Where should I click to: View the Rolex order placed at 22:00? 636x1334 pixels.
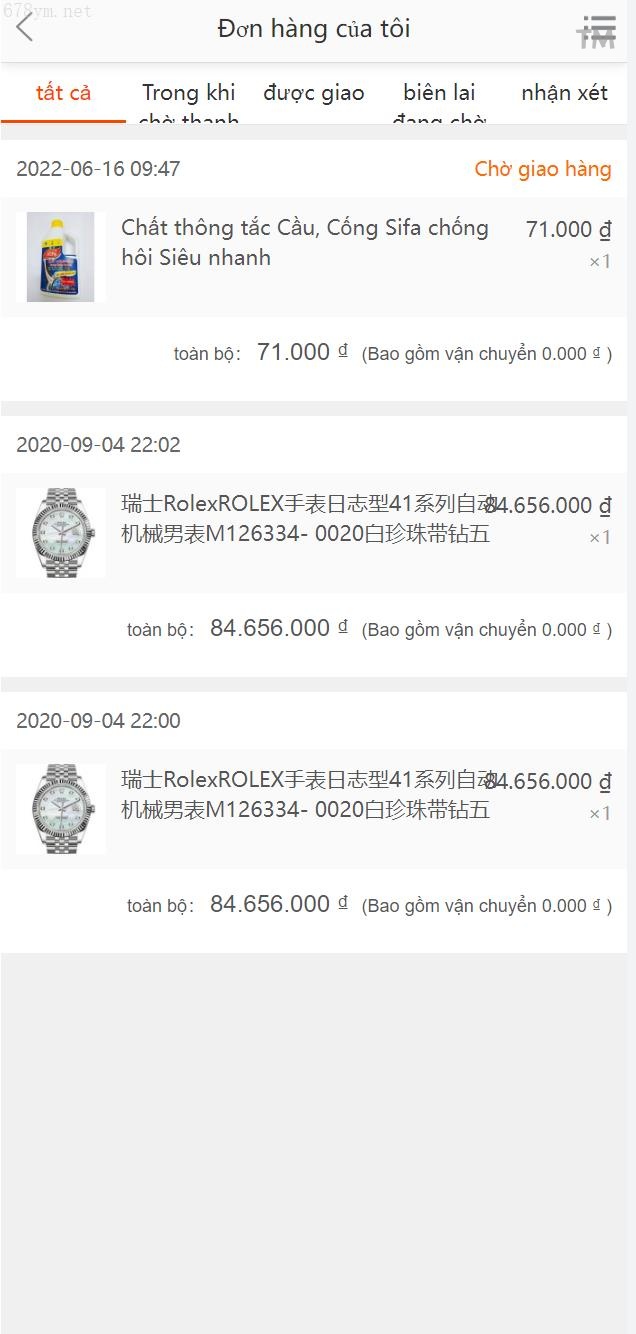(304, 795)
